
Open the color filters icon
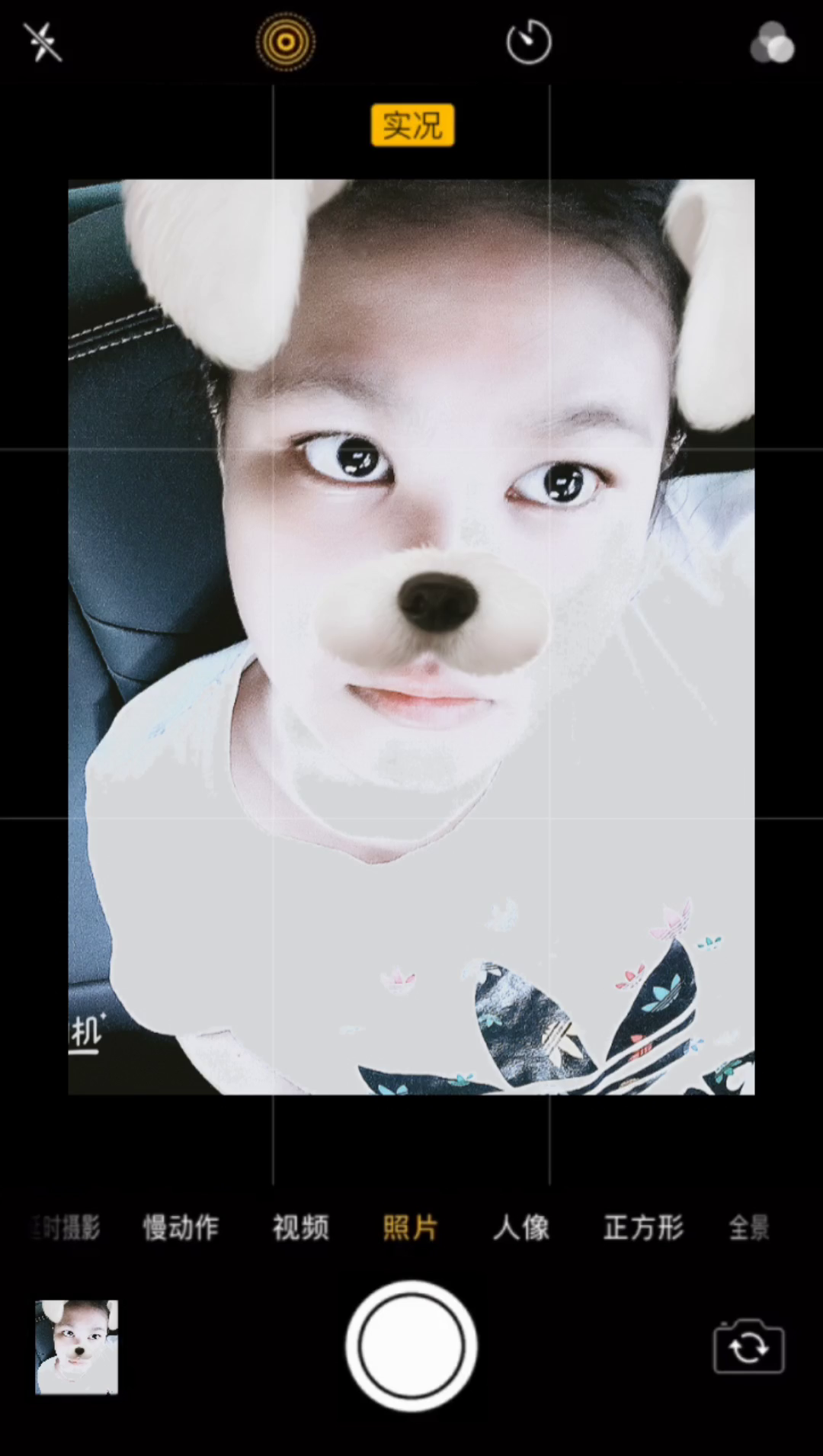click(772, 43)
